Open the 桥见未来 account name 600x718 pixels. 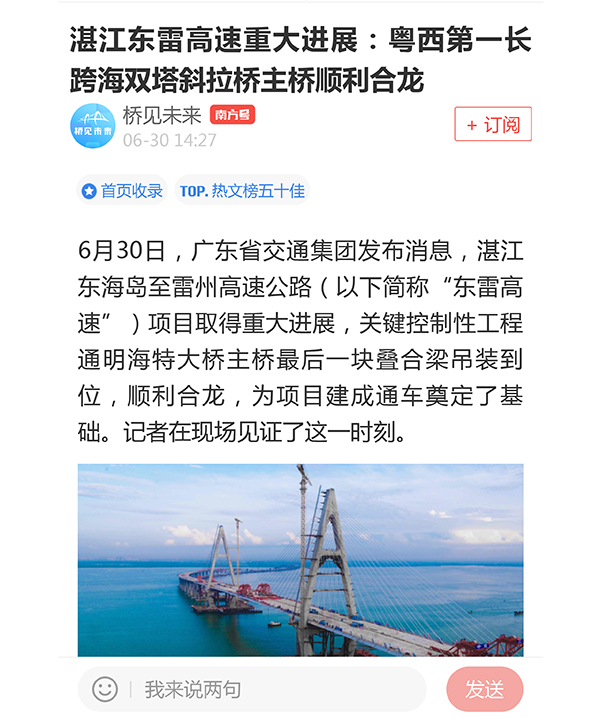tap(162, 115)
